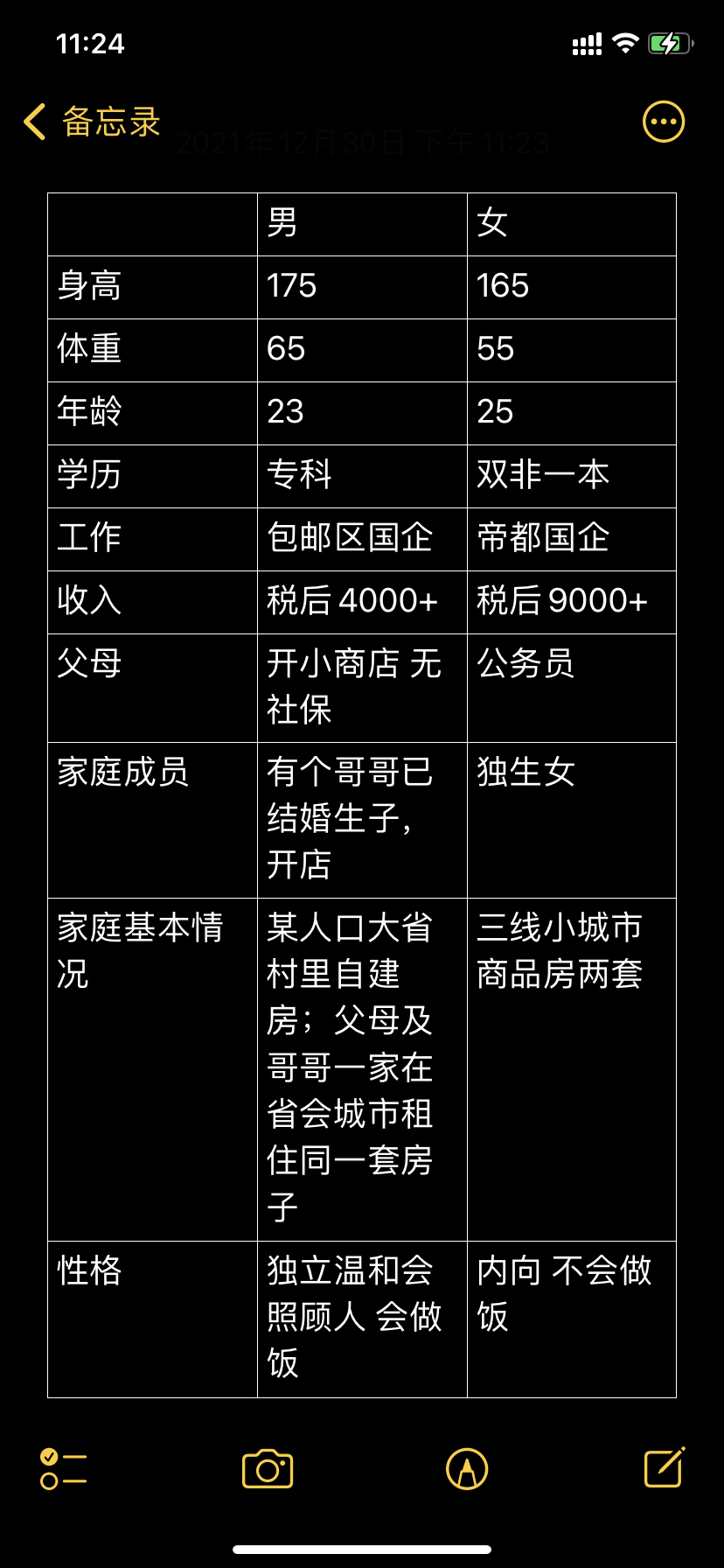
Task: Add a checklist to the note
Action: (x=64, y=1469)
